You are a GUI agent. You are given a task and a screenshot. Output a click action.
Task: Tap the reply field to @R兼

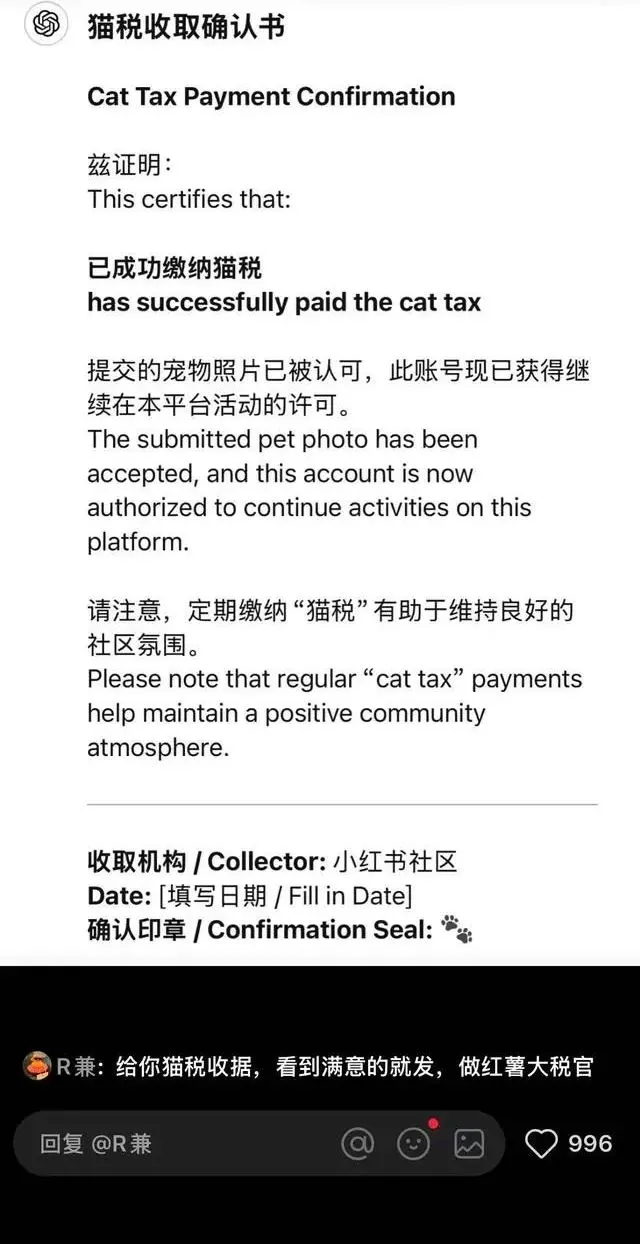(x=258, y=1143)
